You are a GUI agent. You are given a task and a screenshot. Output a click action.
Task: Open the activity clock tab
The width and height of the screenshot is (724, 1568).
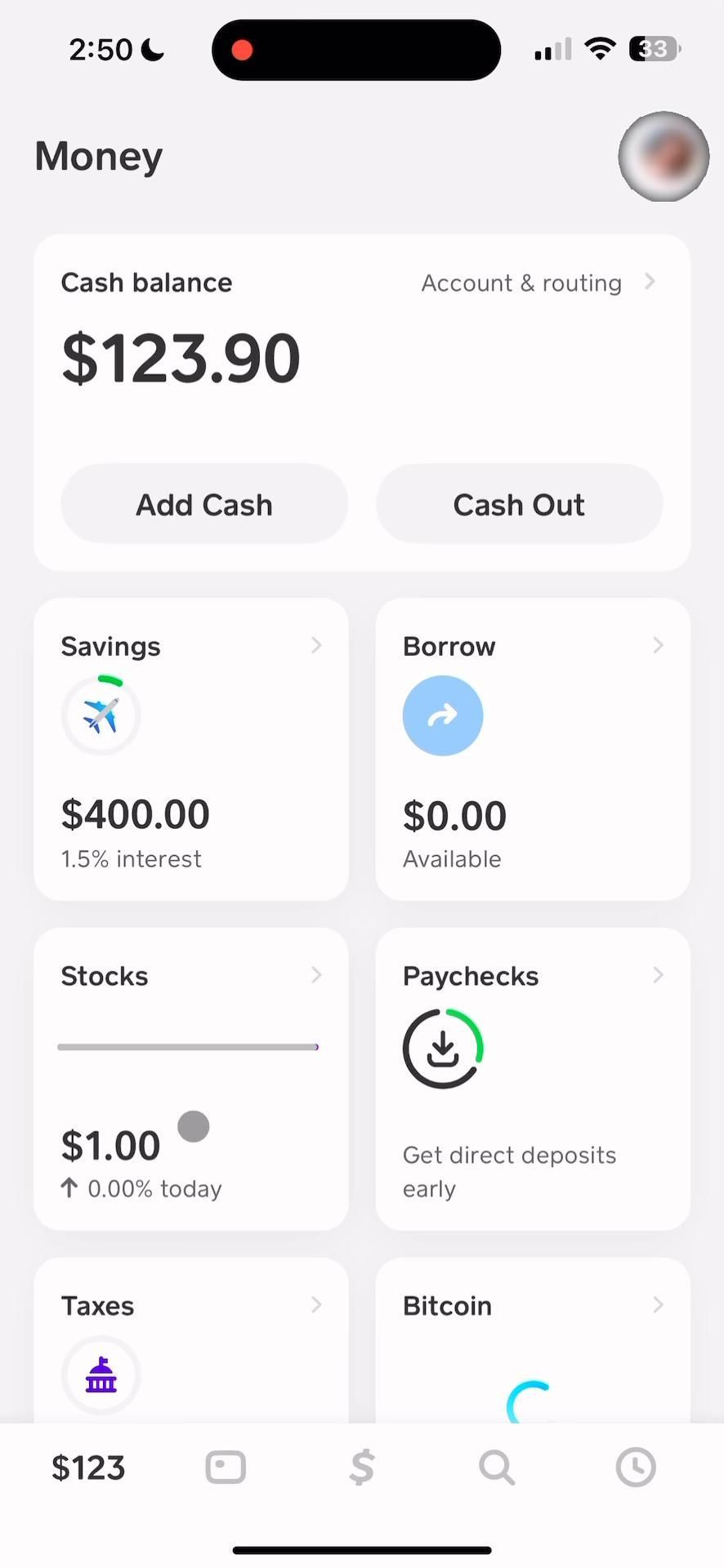[x=635, y=1468]
